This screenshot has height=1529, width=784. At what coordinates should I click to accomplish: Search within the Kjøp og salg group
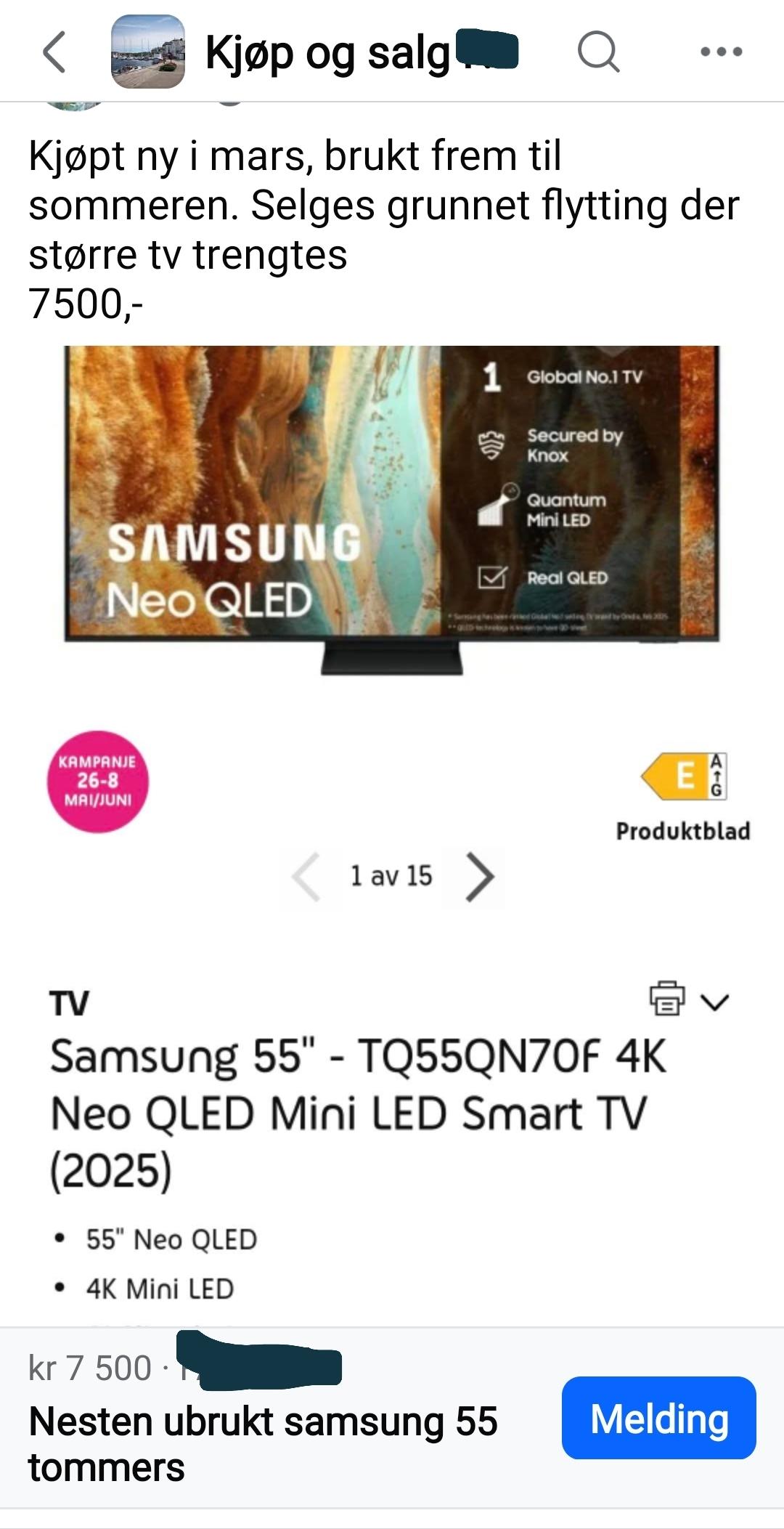click(x=599, y=52)
